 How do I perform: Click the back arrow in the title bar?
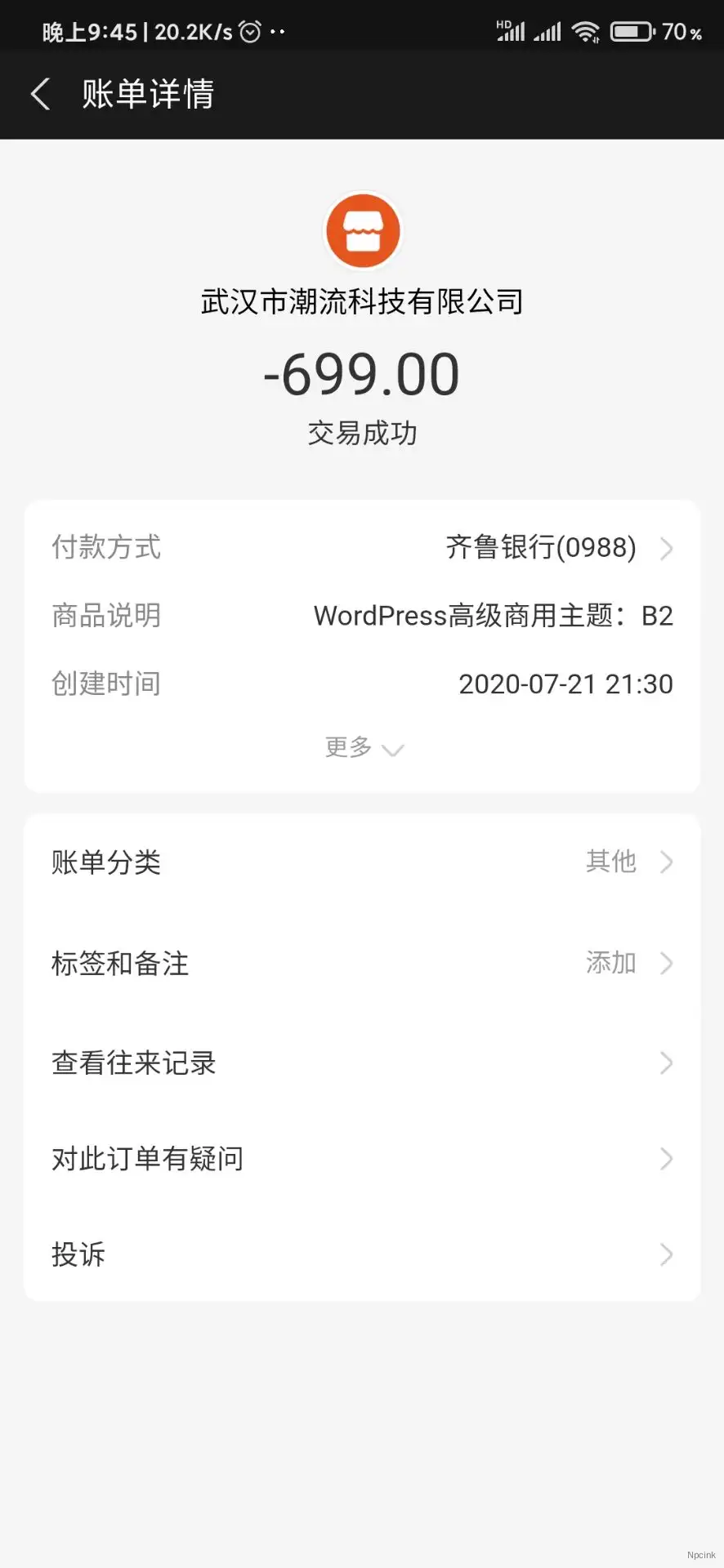pyautogui.click(x=41, y=94)
